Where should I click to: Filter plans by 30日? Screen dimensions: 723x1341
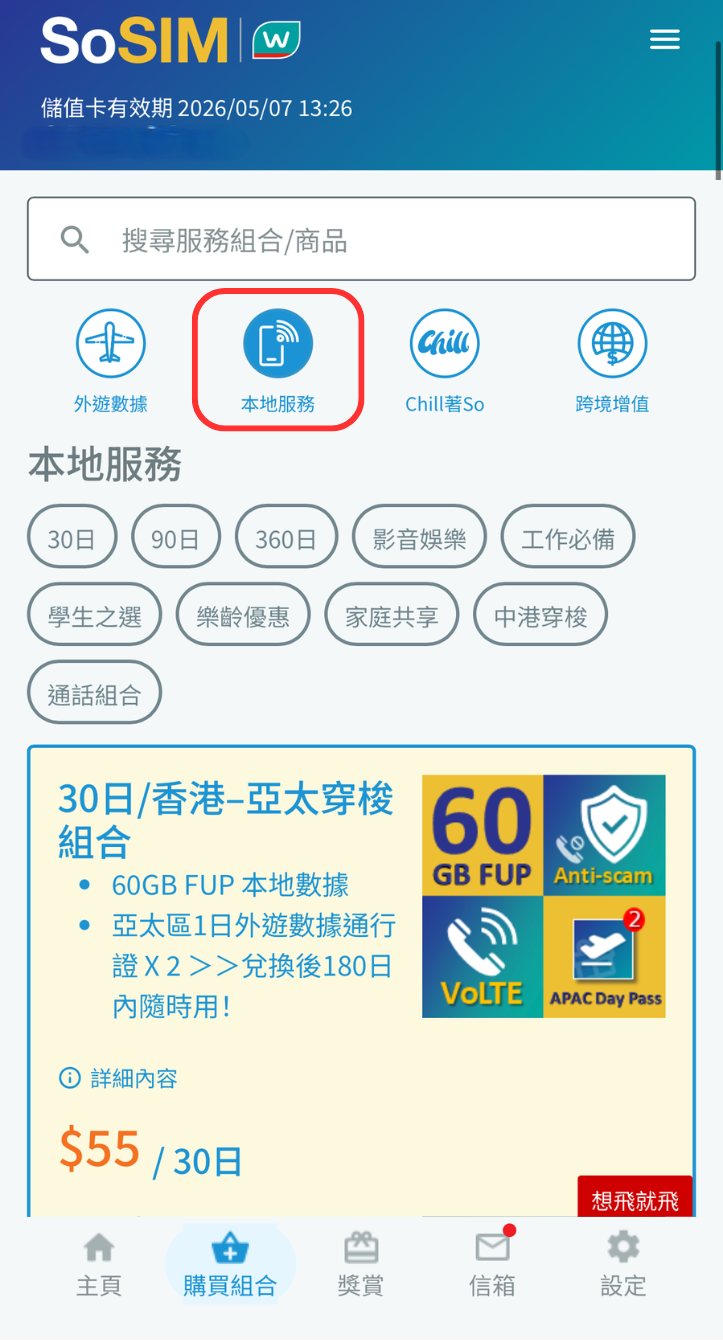72,540
